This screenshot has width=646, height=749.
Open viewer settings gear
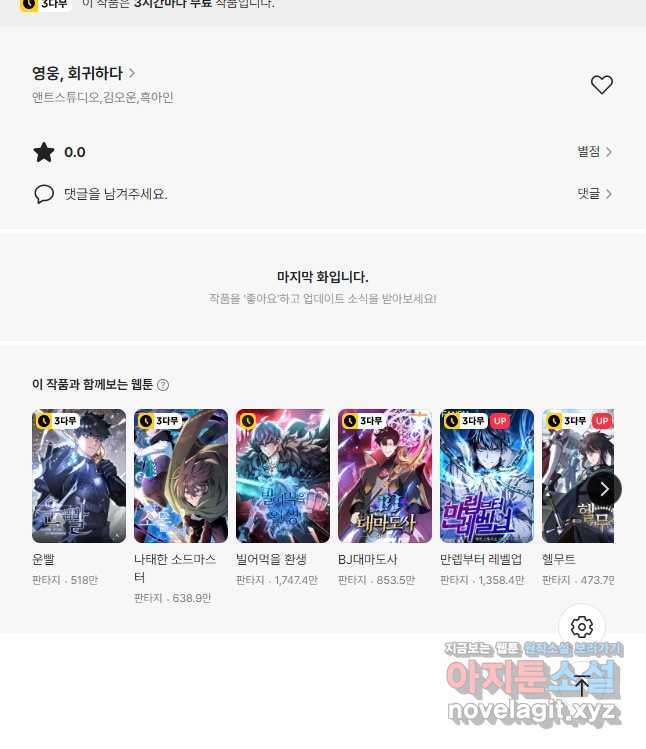[582, 627]
